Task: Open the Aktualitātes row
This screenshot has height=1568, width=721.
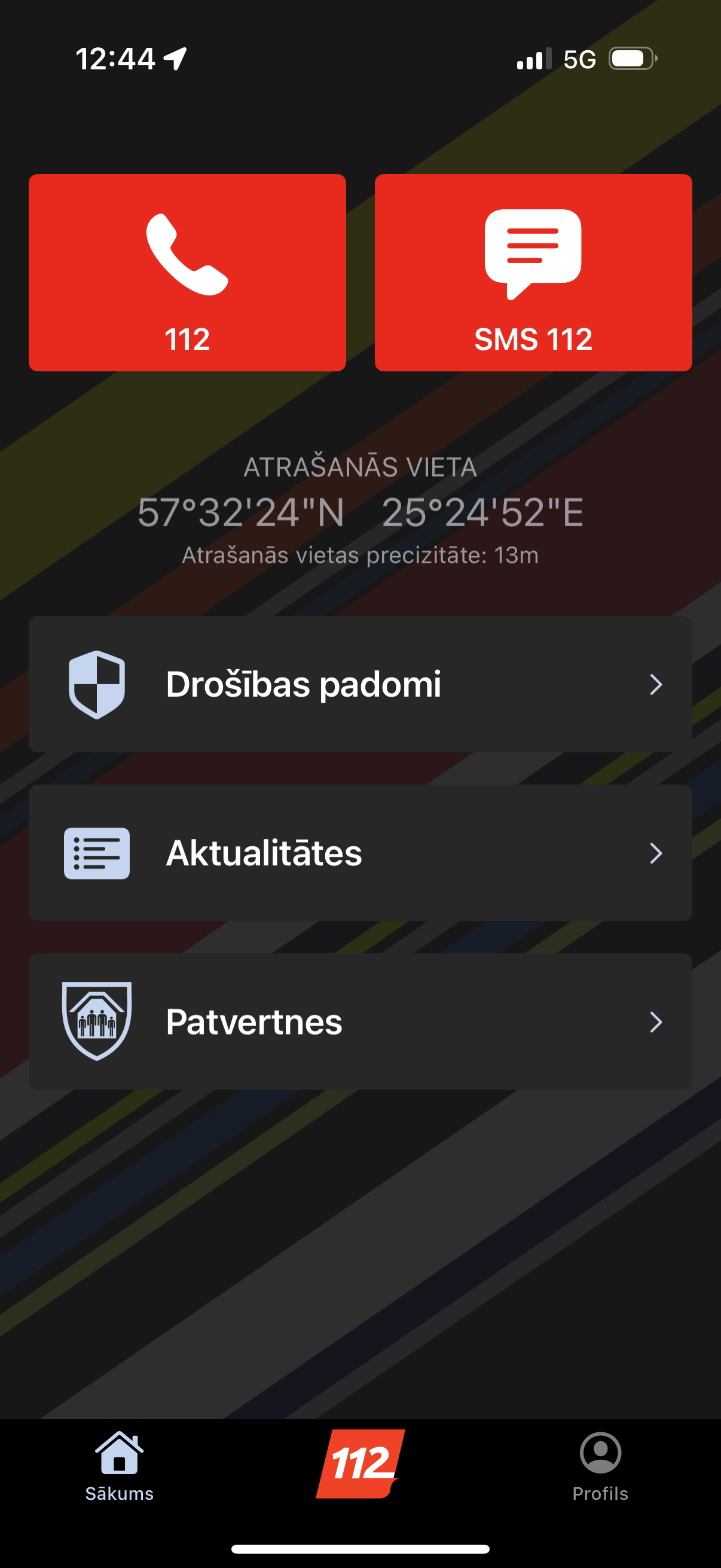Action: (x=360, y=853)
